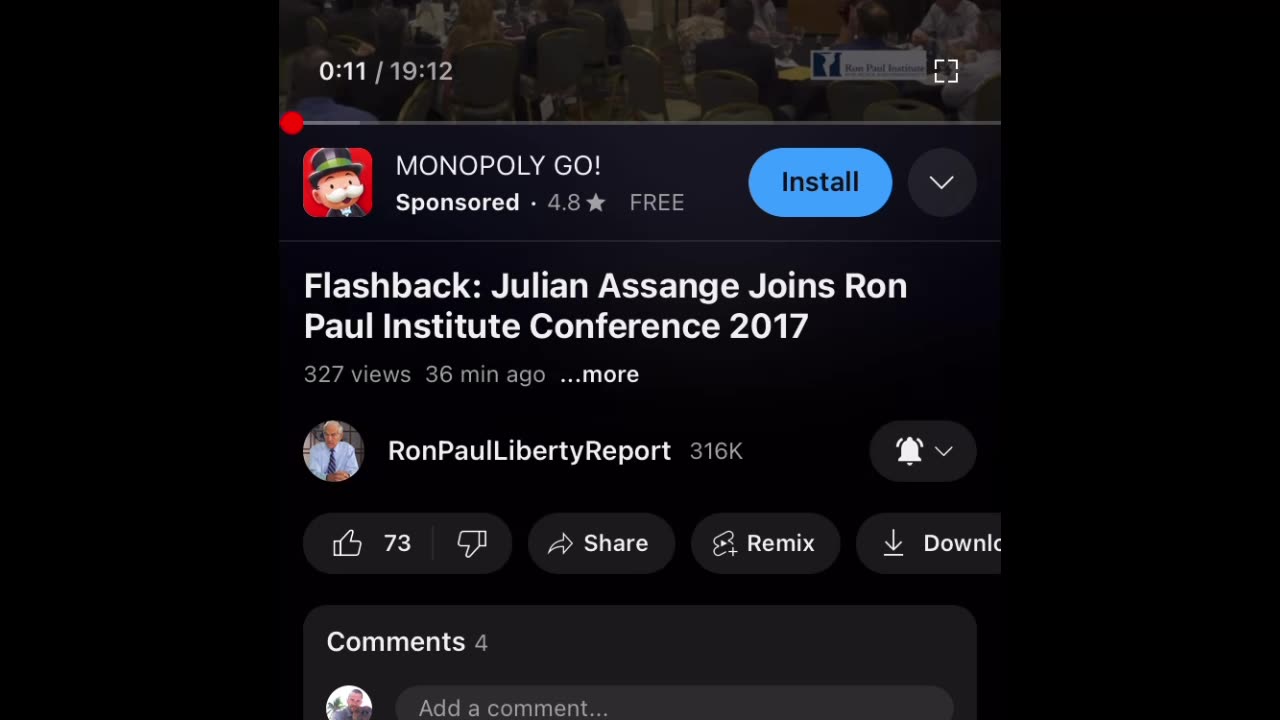The width and height of the screenshot is (1280, 720).
Task: Install the MONOPOLY GO! app
Action: point(819,182)
